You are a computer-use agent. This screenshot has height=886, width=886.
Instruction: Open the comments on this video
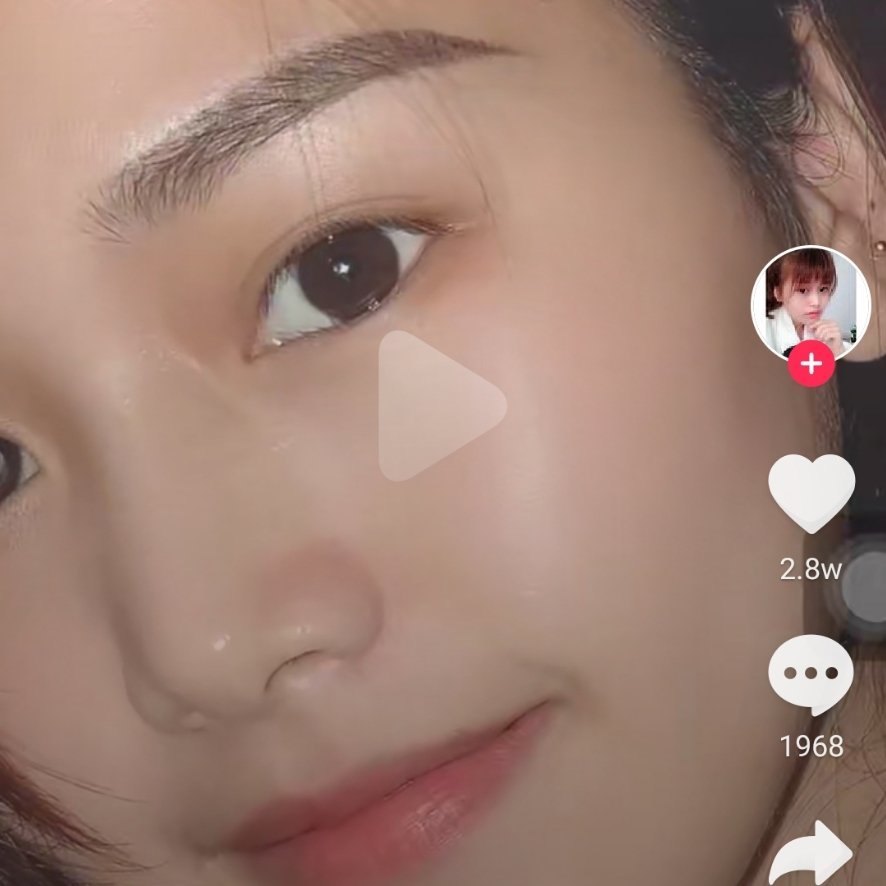[x=810, y=674]
